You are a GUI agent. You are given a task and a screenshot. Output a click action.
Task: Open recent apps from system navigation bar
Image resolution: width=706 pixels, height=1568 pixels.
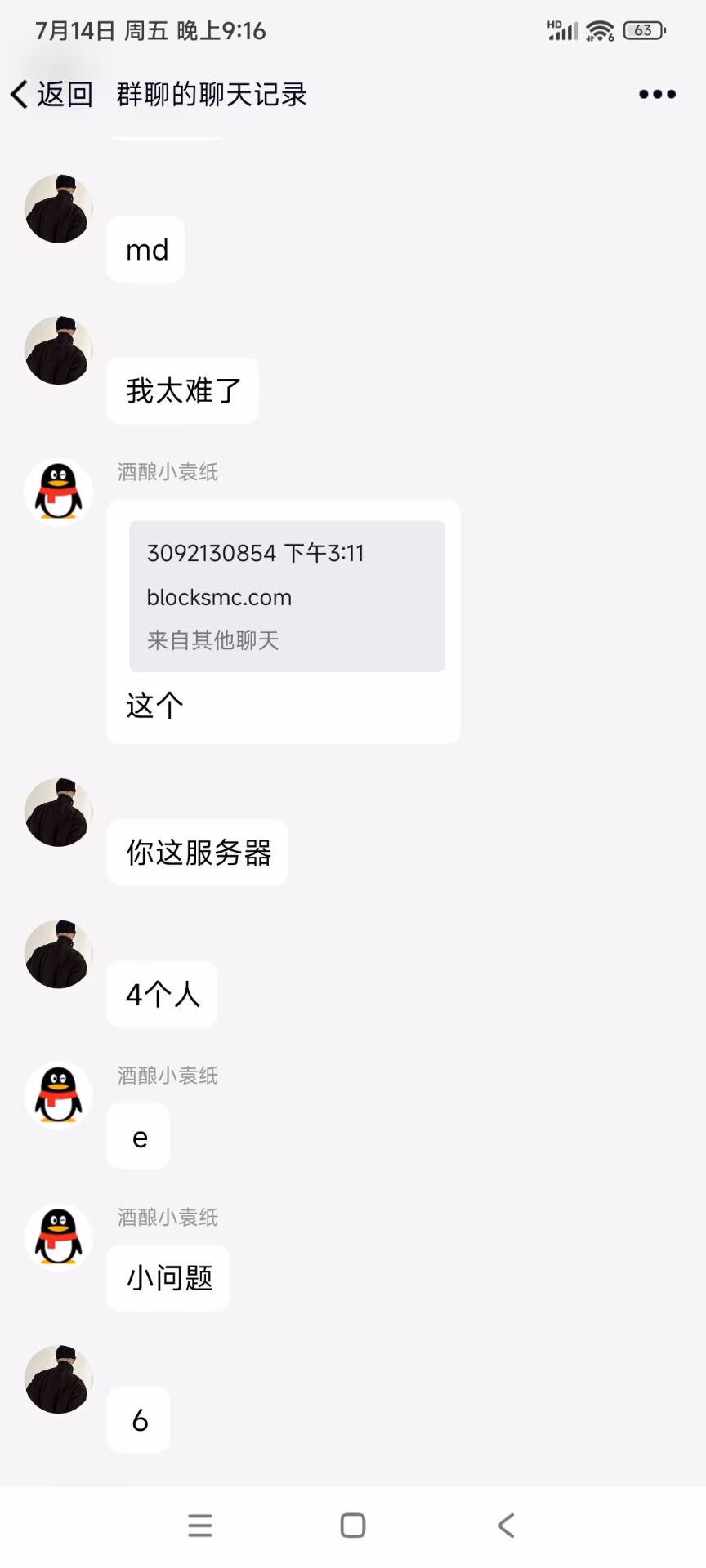pyautogui.click(x=200, y=1525)
